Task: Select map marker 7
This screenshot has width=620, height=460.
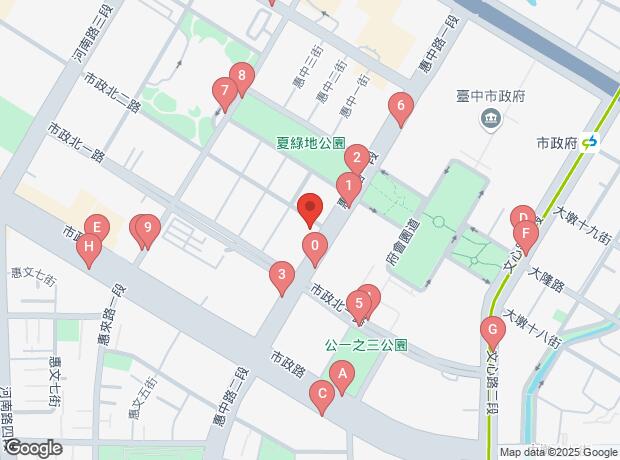Action: pos(225,91)
